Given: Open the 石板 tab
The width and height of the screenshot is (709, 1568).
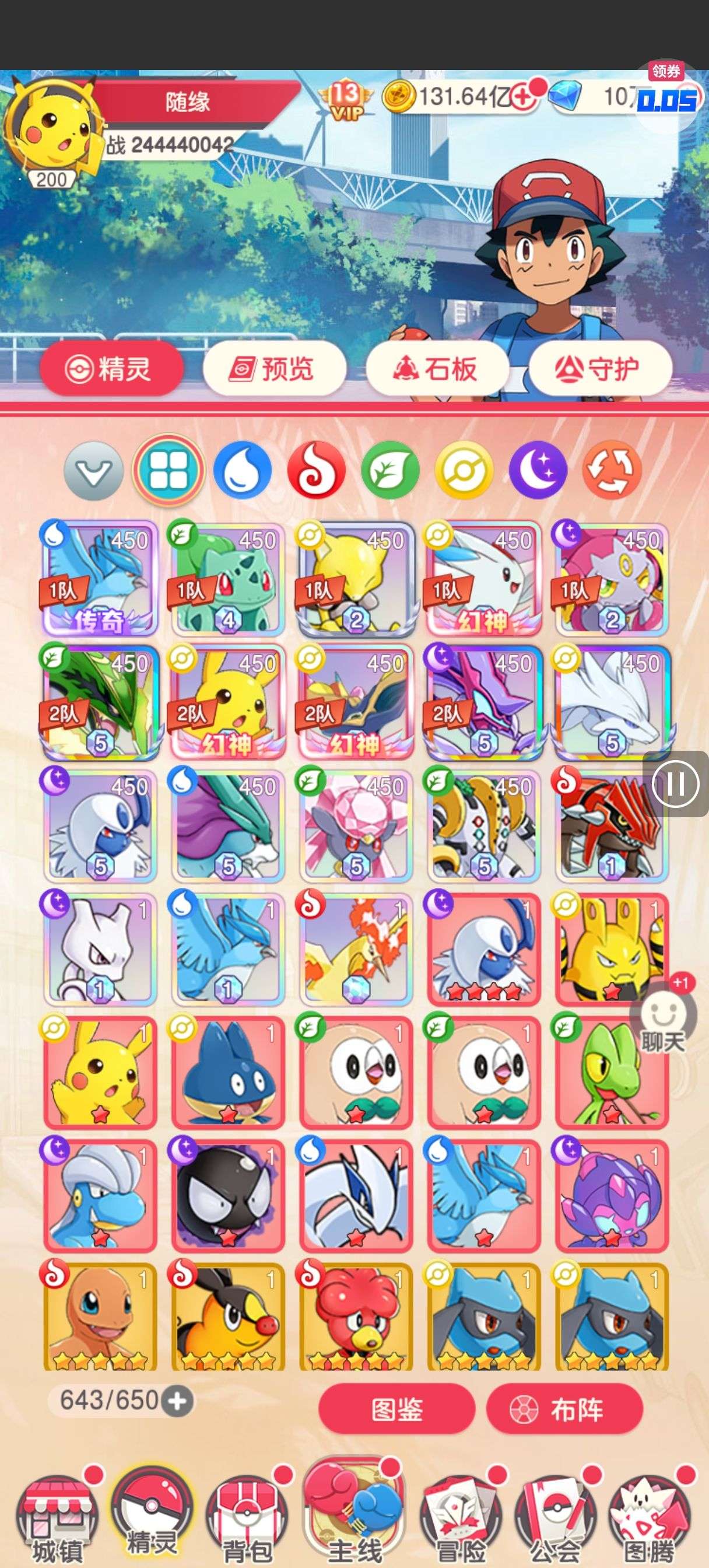Looking at the screenshot, I should 437,369.
